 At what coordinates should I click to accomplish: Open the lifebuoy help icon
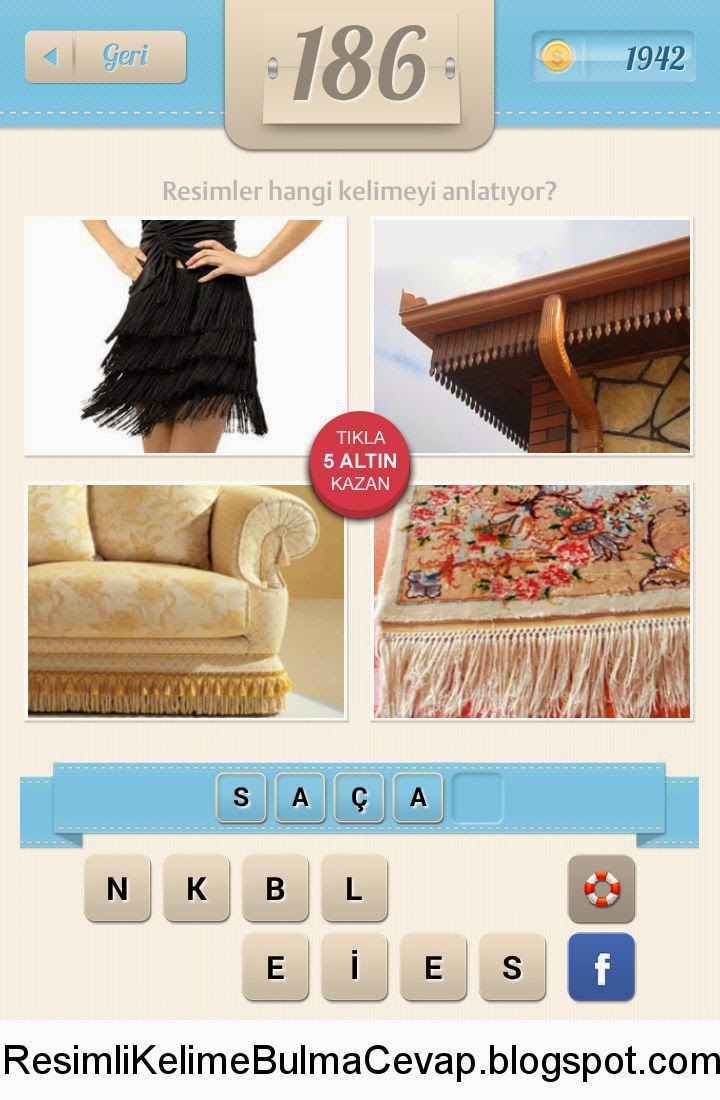coord(600,890)
